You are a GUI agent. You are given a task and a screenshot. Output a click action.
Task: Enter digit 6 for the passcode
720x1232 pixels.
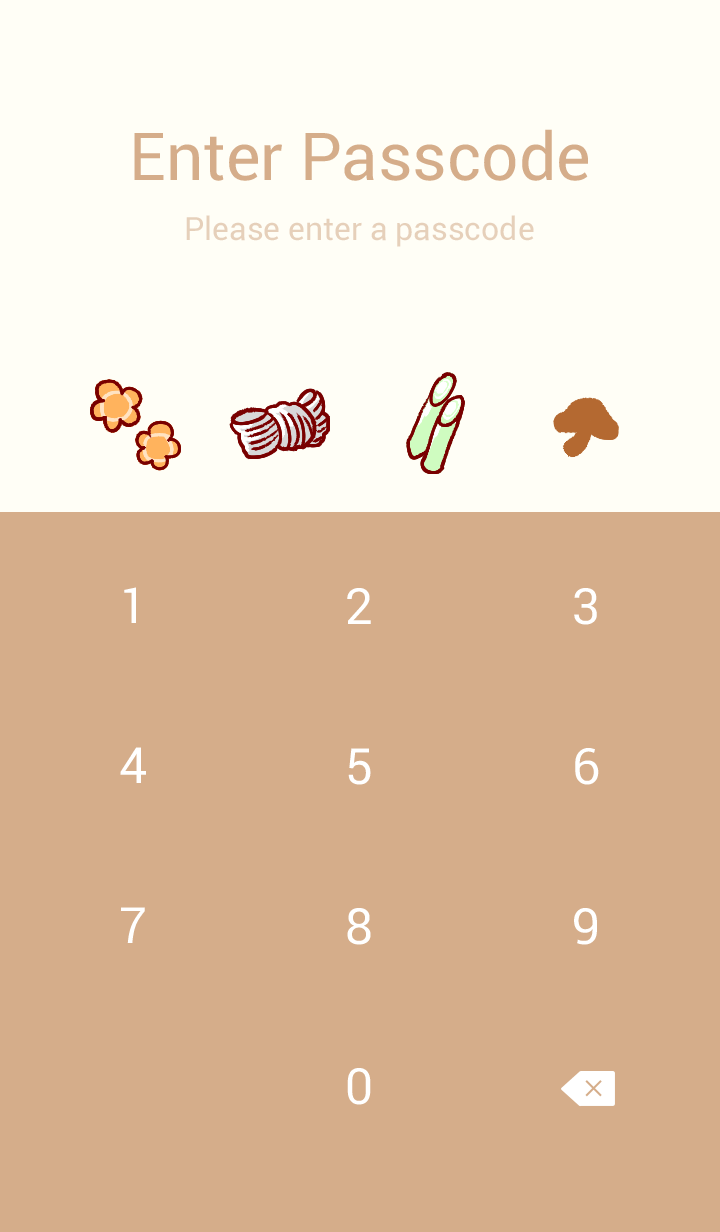click(x=586, y=767)
